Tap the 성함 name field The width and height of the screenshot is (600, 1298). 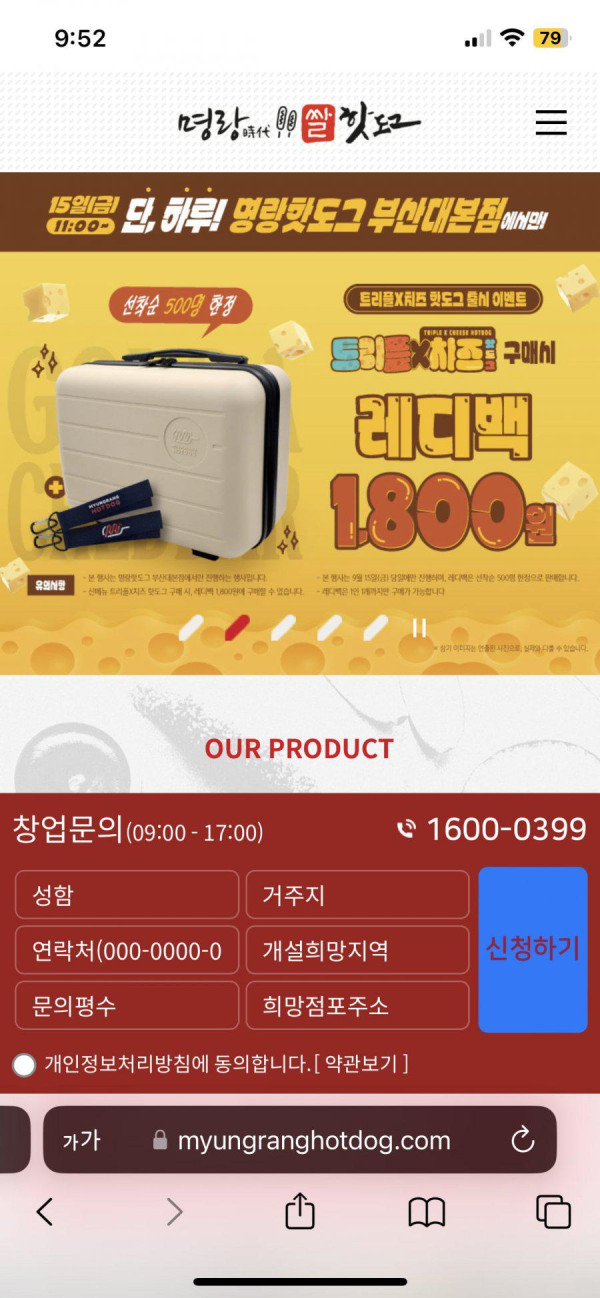127,894
